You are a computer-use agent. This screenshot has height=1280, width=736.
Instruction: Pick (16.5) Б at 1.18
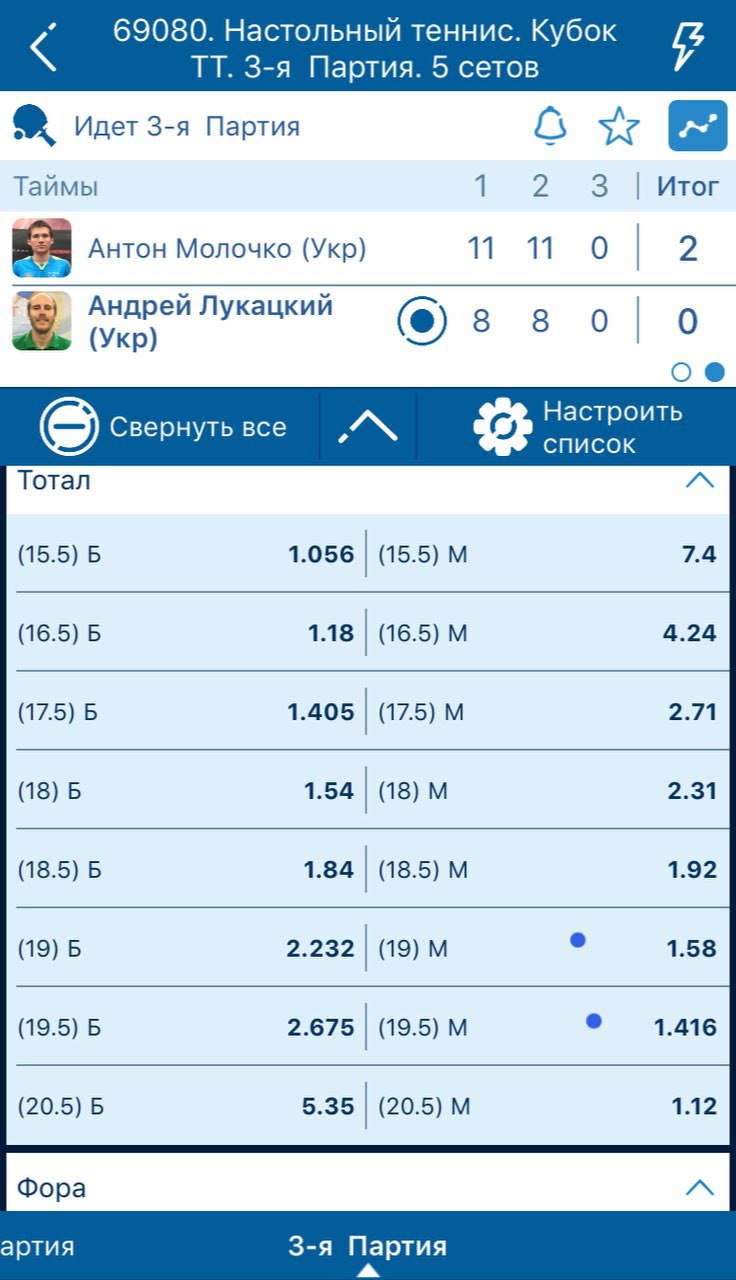click(x=186, y=633)
